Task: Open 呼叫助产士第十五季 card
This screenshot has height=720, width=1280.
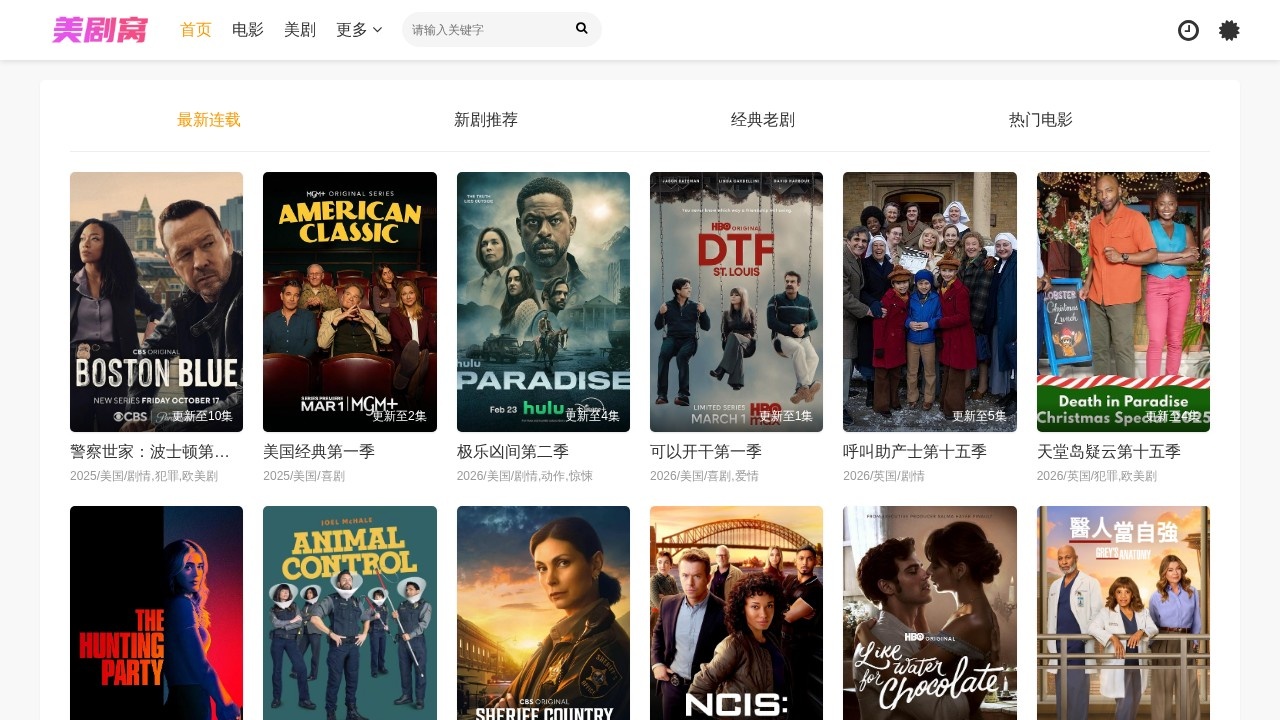Action: [x=930, y=302]
